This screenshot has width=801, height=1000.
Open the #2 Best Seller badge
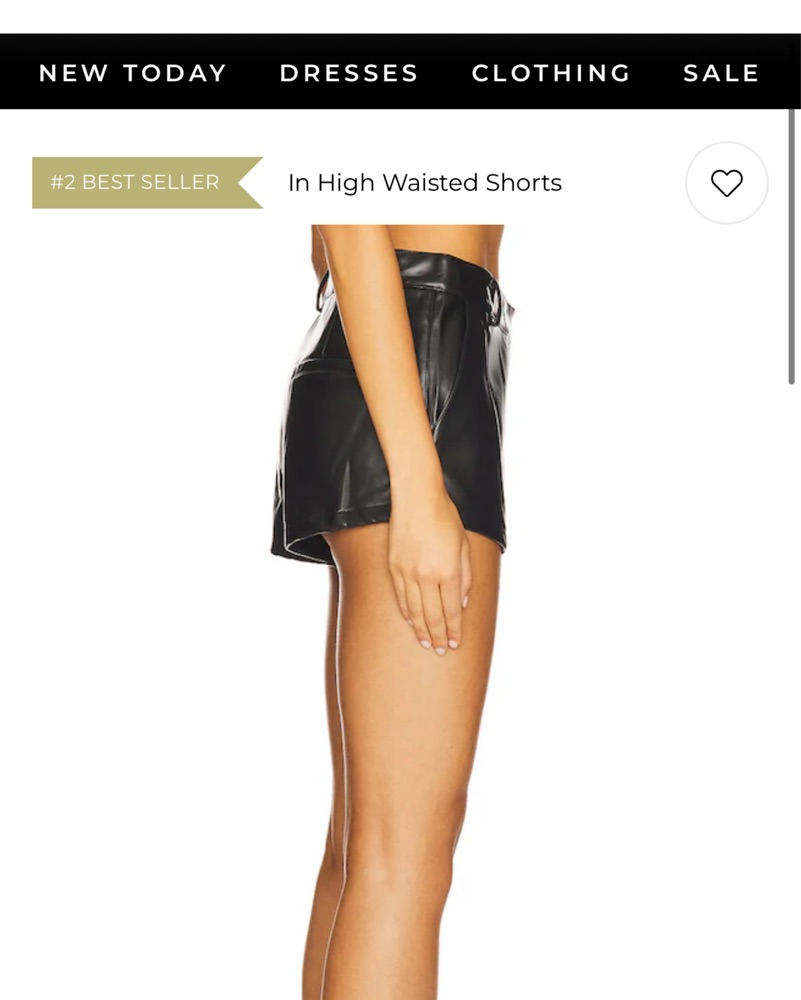(x=136, y=182)
